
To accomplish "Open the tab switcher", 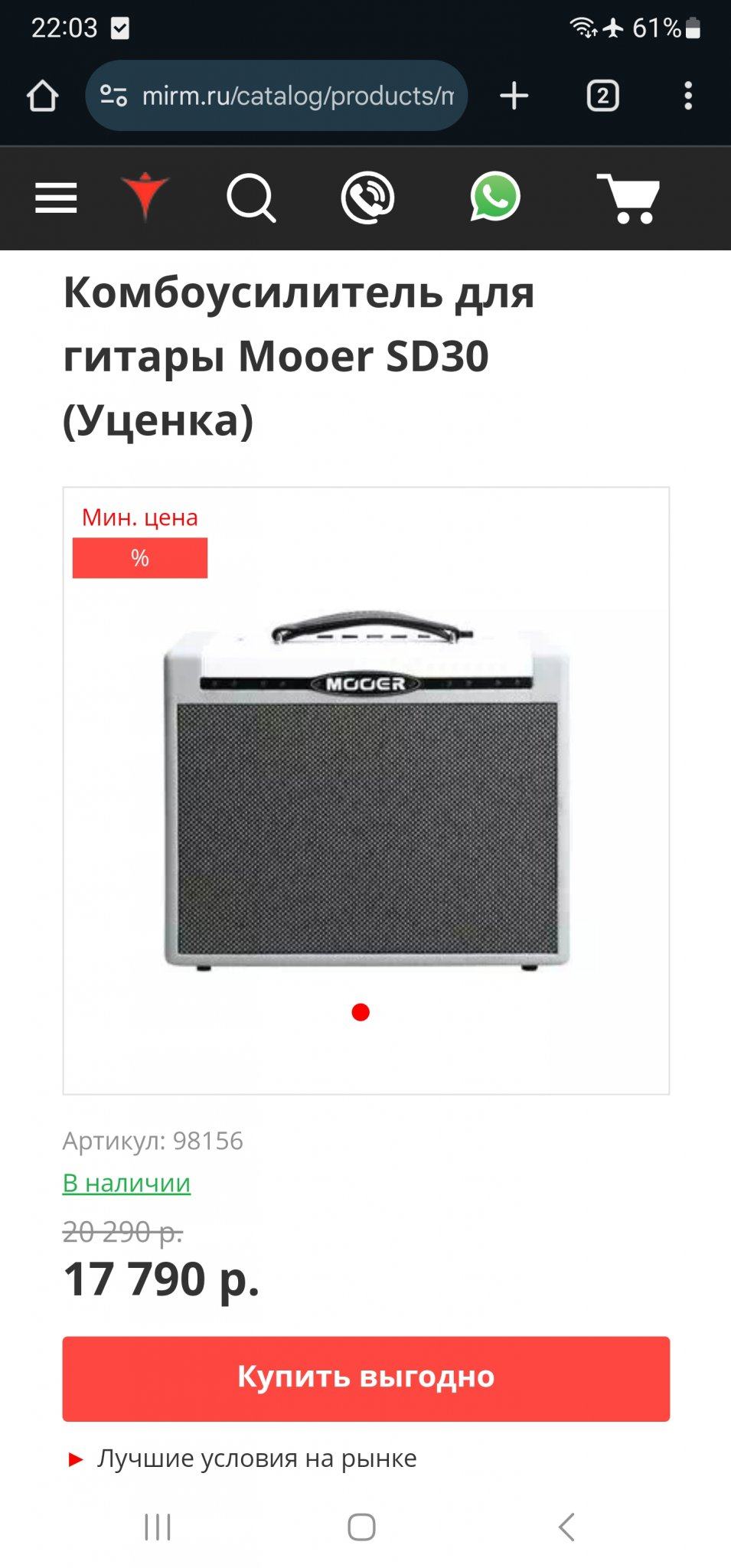I will coord(602,96).
